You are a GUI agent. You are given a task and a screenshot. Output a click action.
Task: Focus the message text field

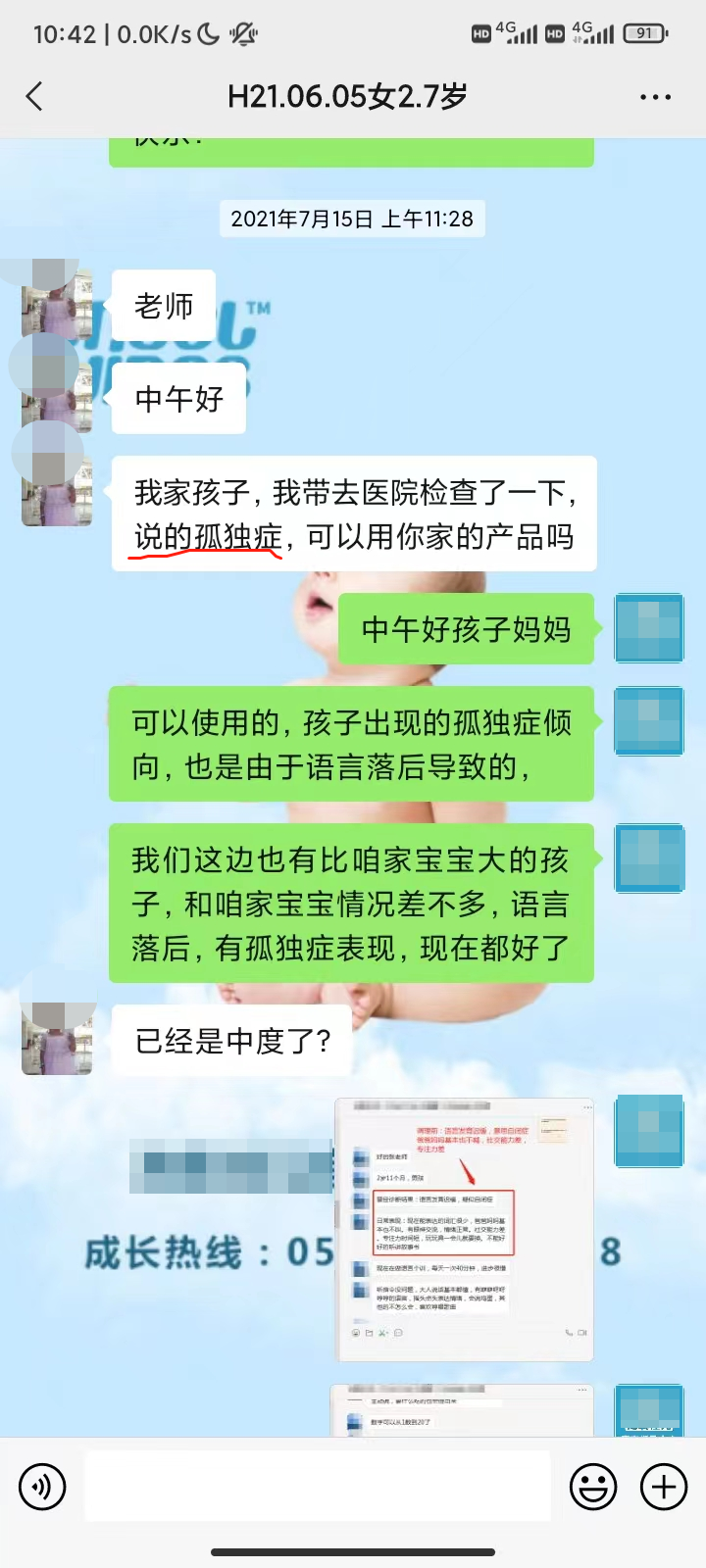(x=318, y=1487)
